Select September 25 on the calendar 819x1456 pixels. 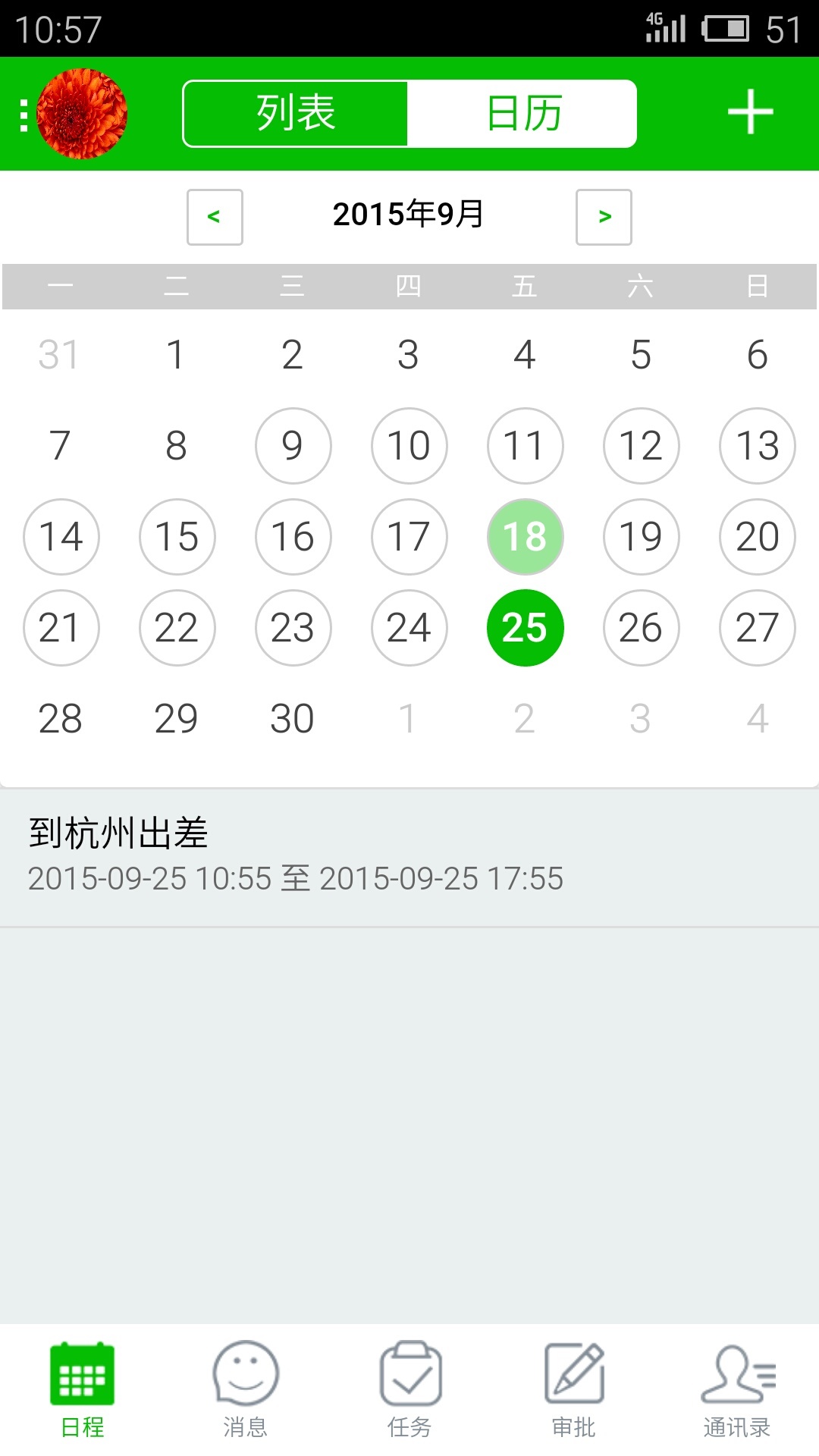525,628
